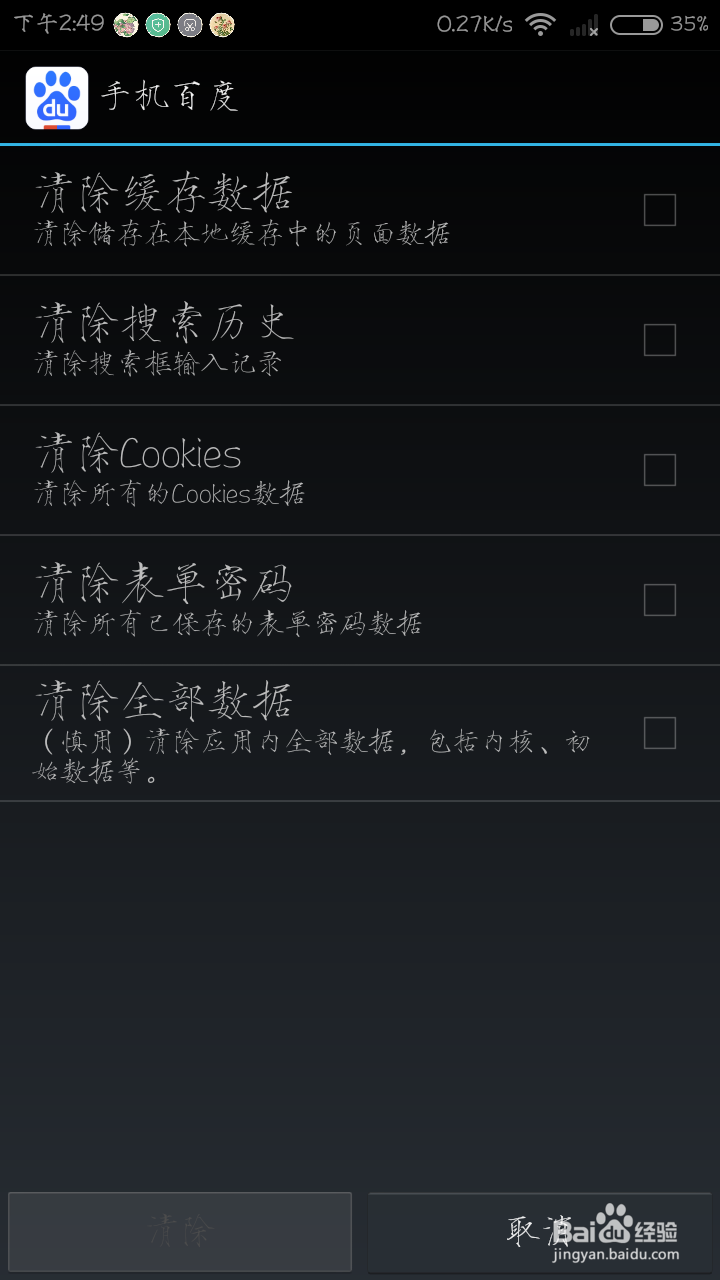Check the 清除表单密码 option

659,600
